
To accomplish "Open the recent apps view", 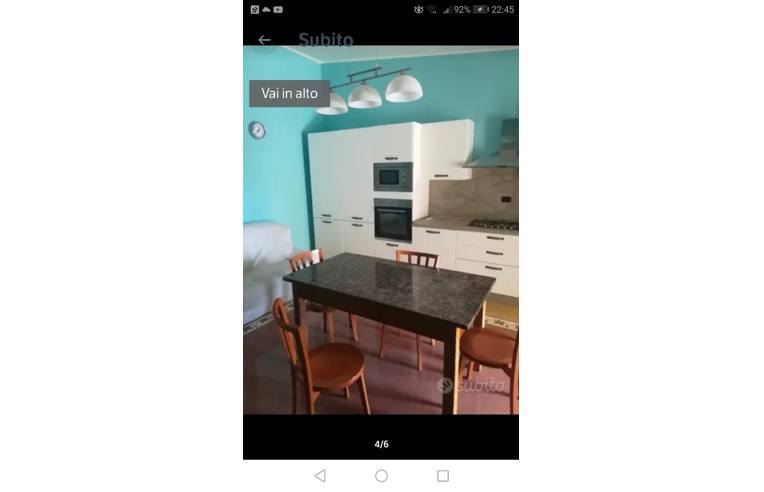I will point(443,476).
